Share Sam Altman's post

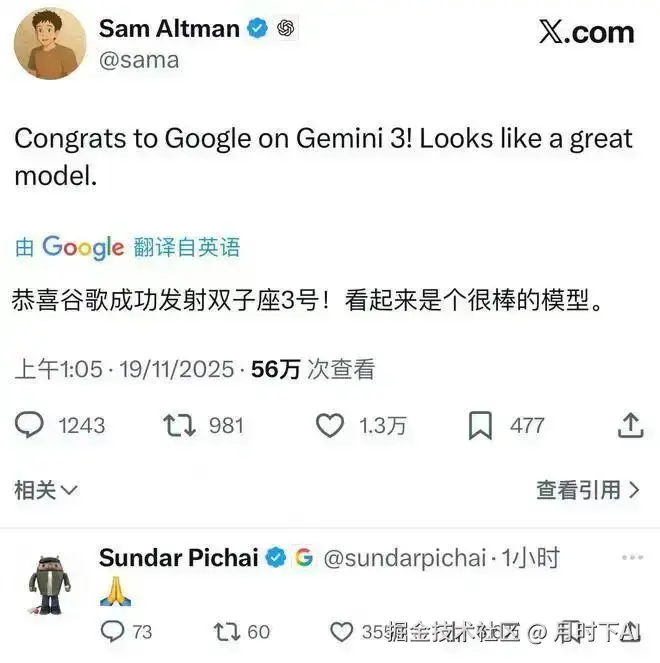tap(630, 425)
